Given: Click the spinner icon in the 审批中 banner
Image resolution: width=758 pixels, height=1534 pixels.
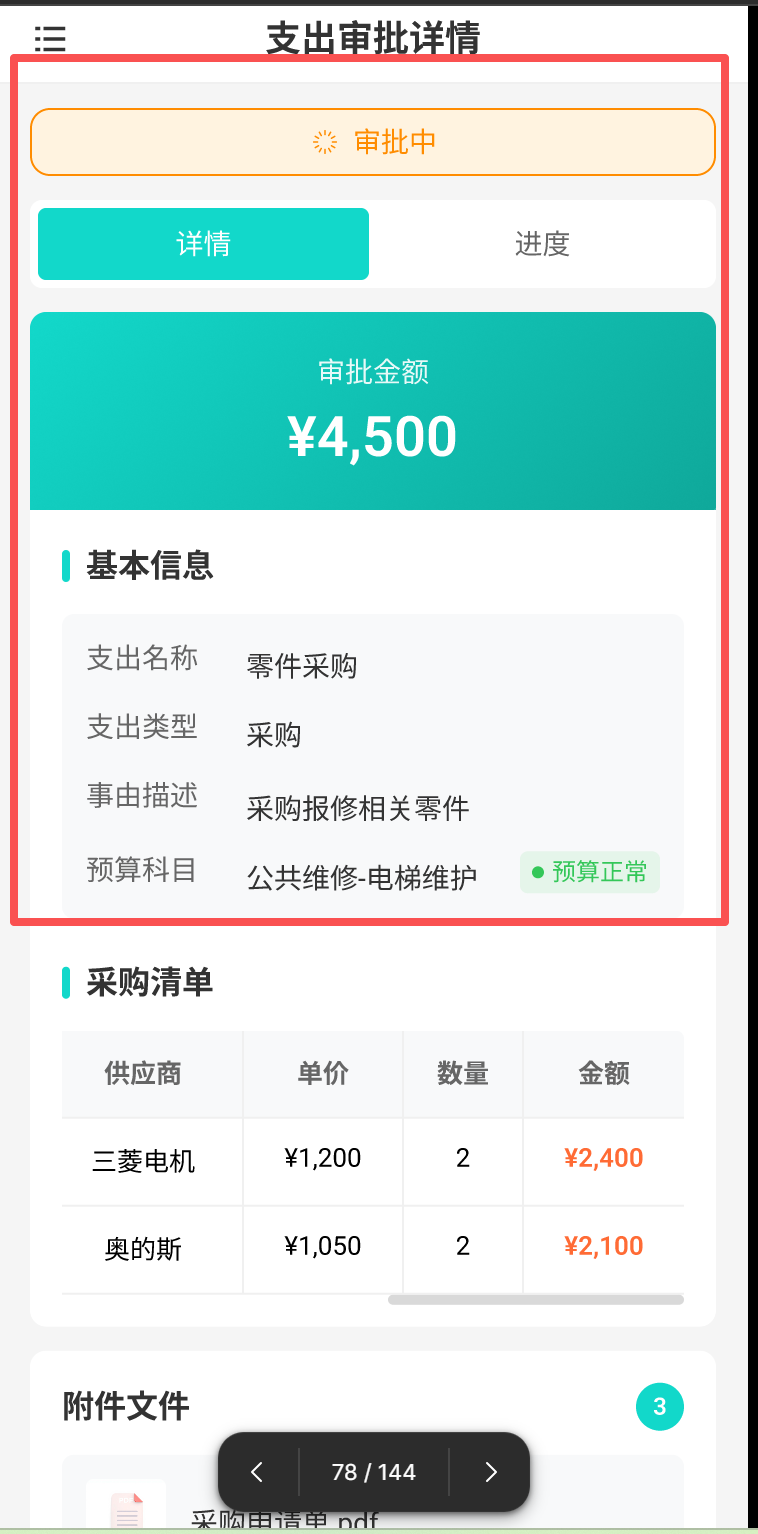Looking at the screenshot, I should click(x=323, y=142).
